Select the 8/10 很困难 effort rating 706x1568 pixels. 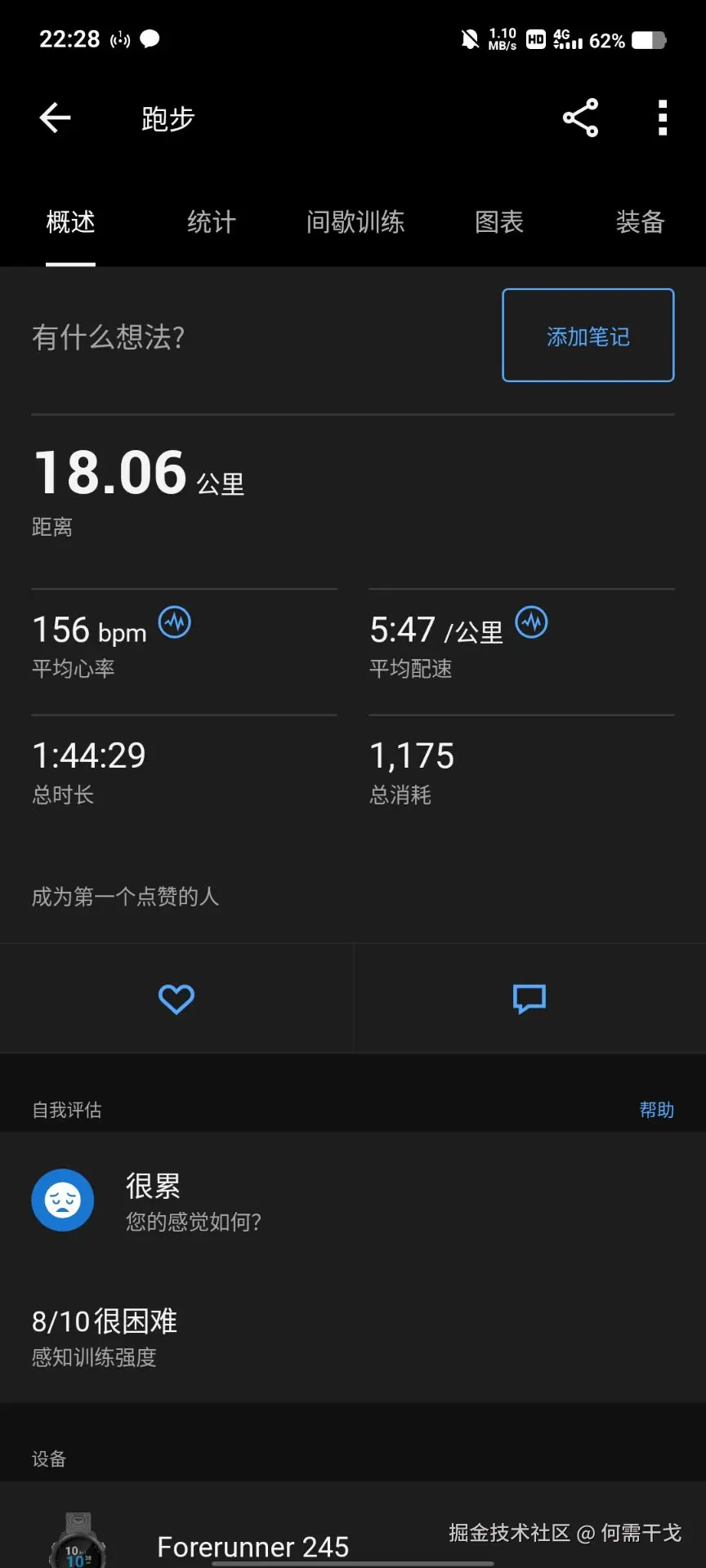pos(104,1321)
